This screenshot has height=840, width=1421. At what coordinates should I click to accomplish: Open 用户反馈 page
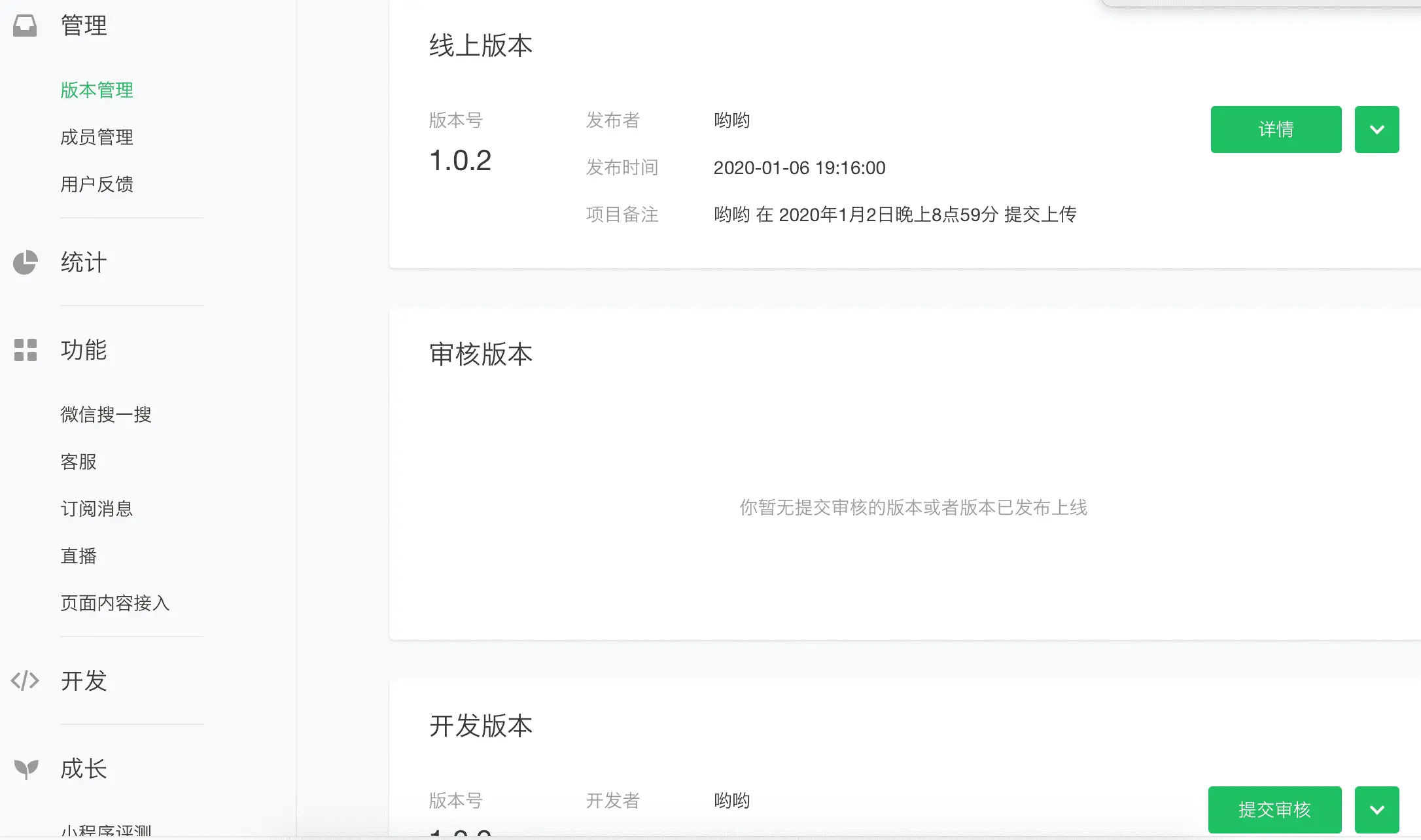click(97, 184)
